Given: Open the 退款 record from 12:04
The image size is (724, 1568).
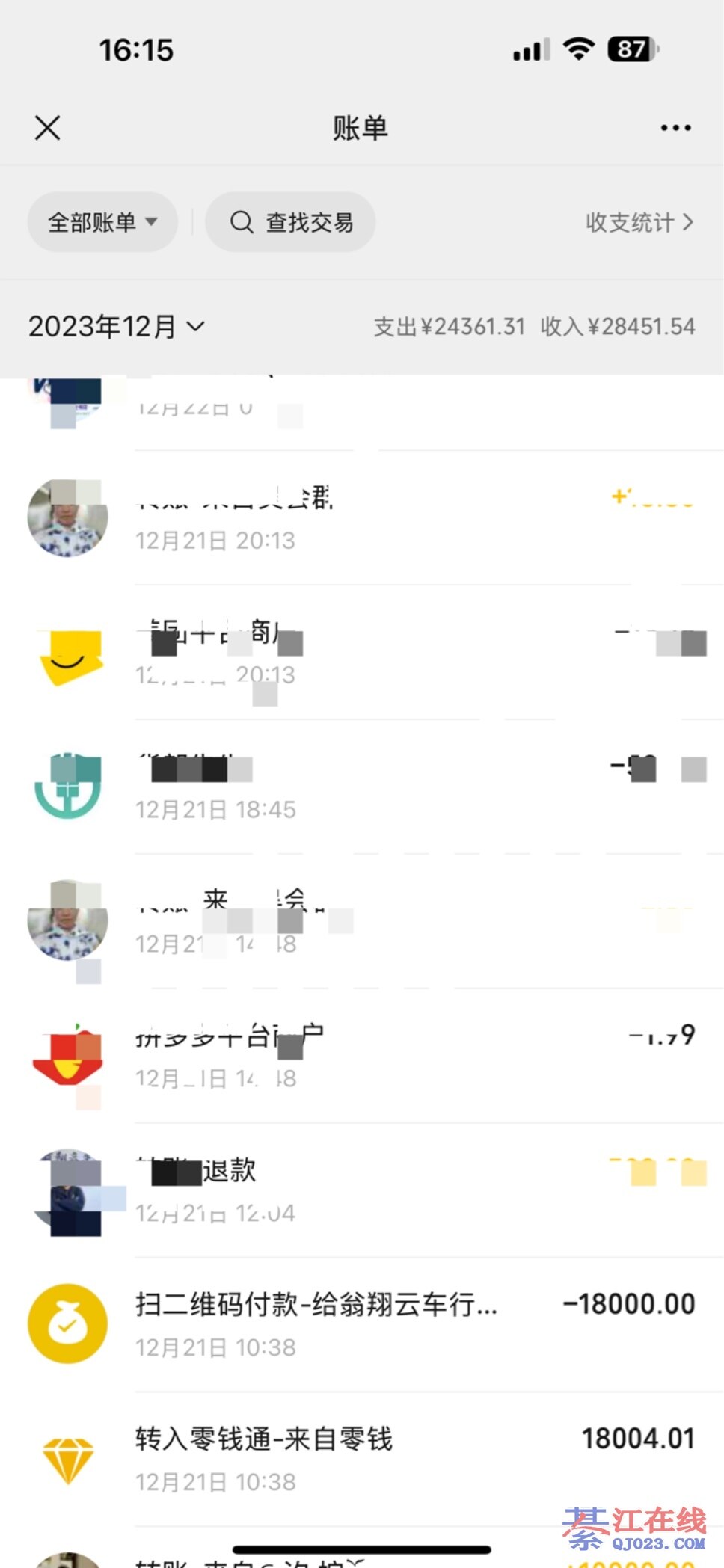Looking at the screenshot, I should click(362, 1190).
